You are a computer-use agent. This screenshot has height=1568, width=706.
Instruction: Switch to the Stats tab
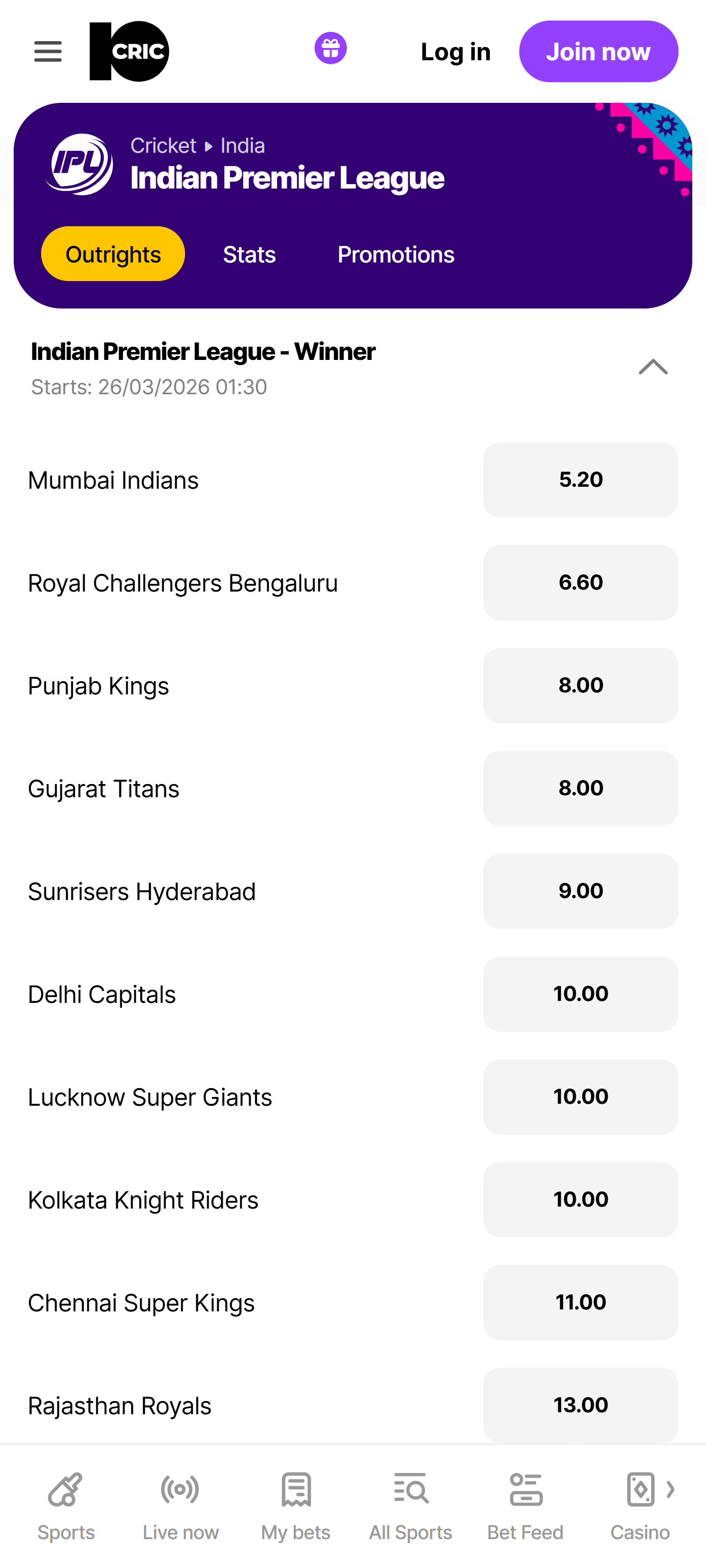click(249, 254)
